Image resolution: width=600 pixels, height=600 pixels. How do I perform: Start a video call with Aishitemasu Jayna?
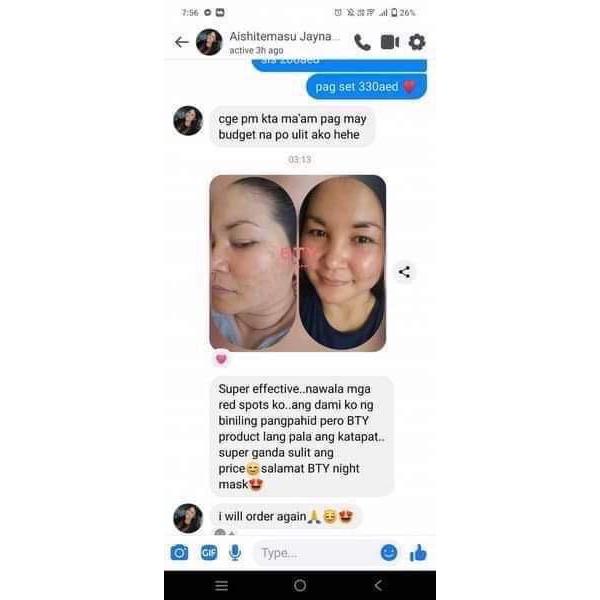(x=390, y=42)
